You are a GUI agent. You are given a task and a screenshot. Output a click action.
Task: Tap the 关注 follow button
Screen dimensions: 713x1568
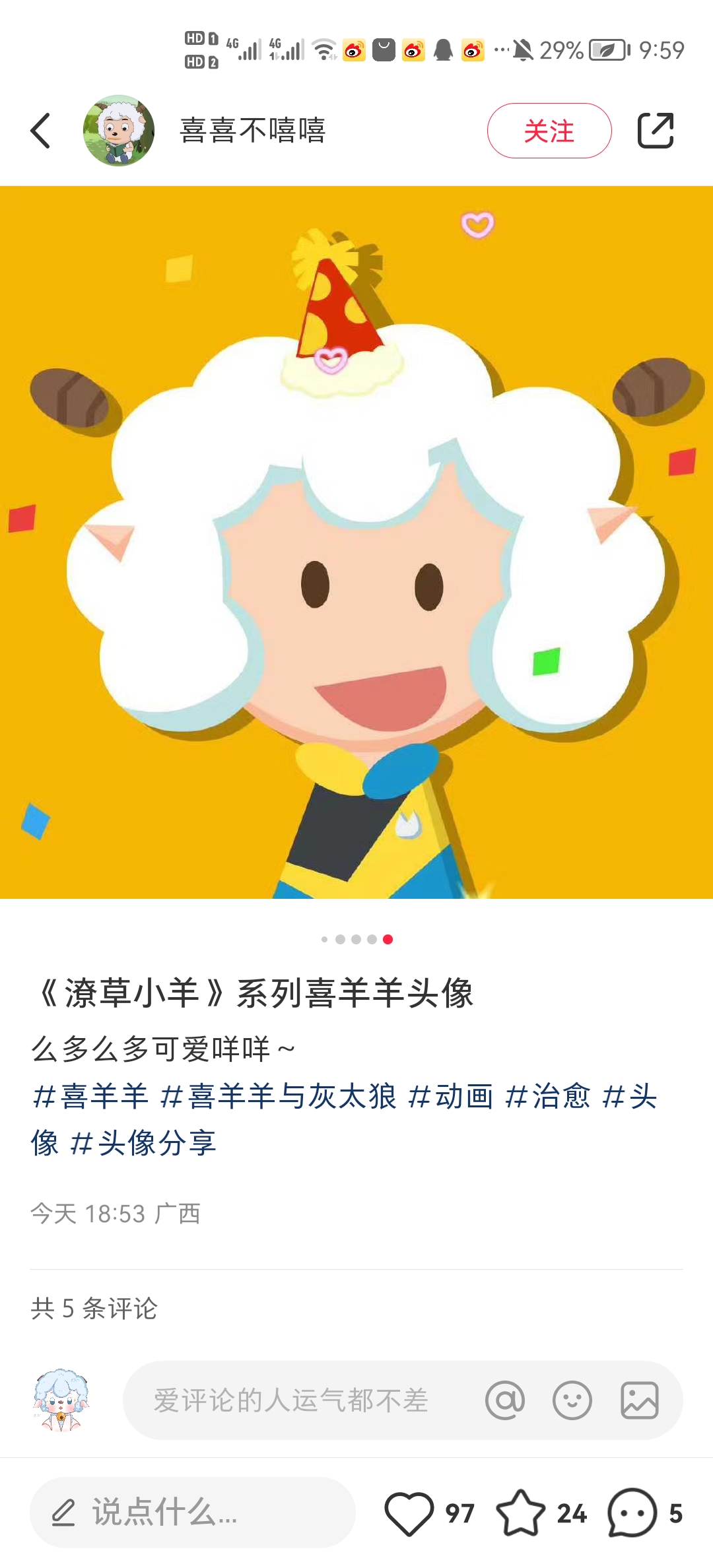point(549,130)
